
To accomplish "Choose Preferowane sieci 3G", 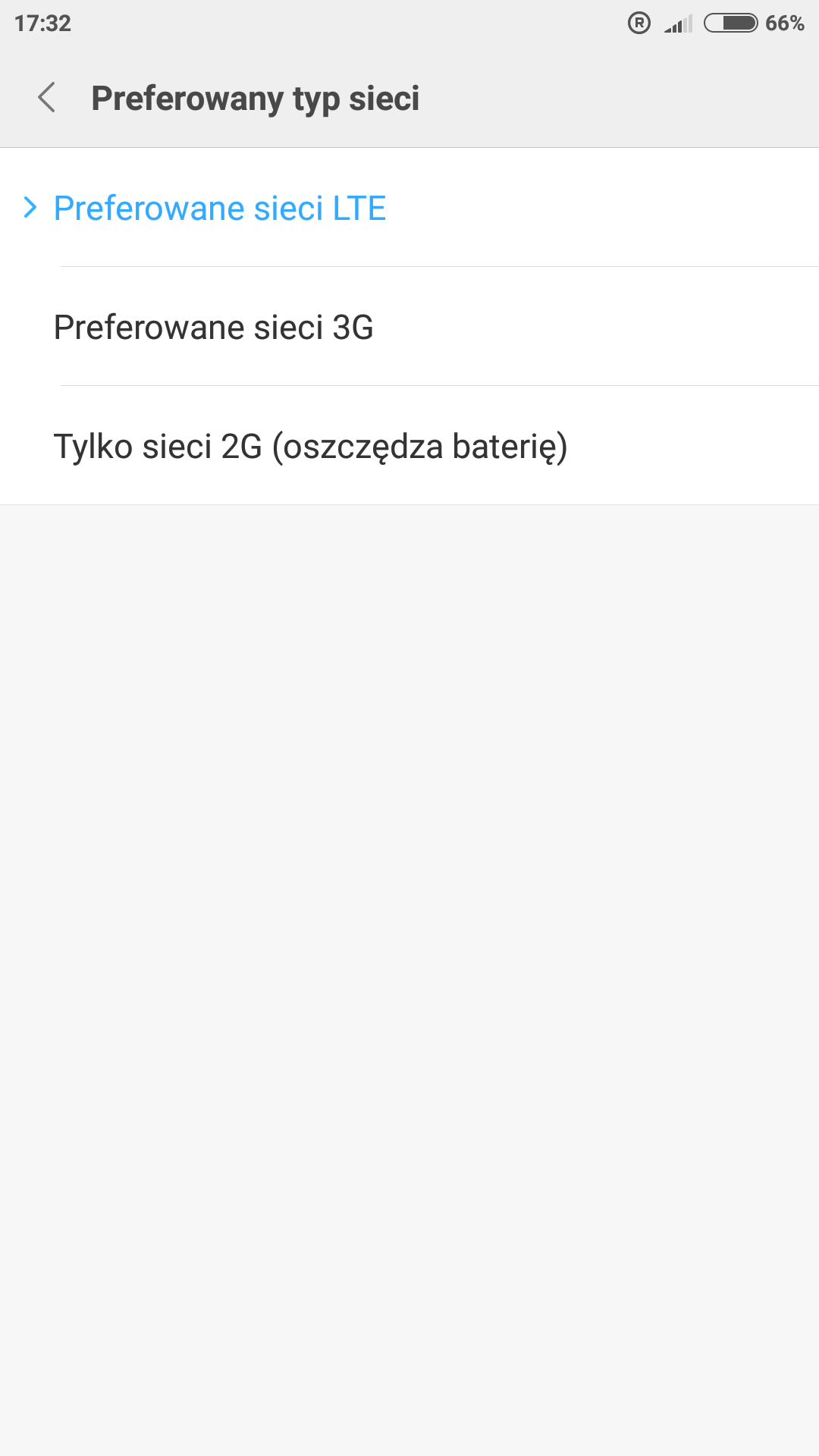I will pos(214,328).
